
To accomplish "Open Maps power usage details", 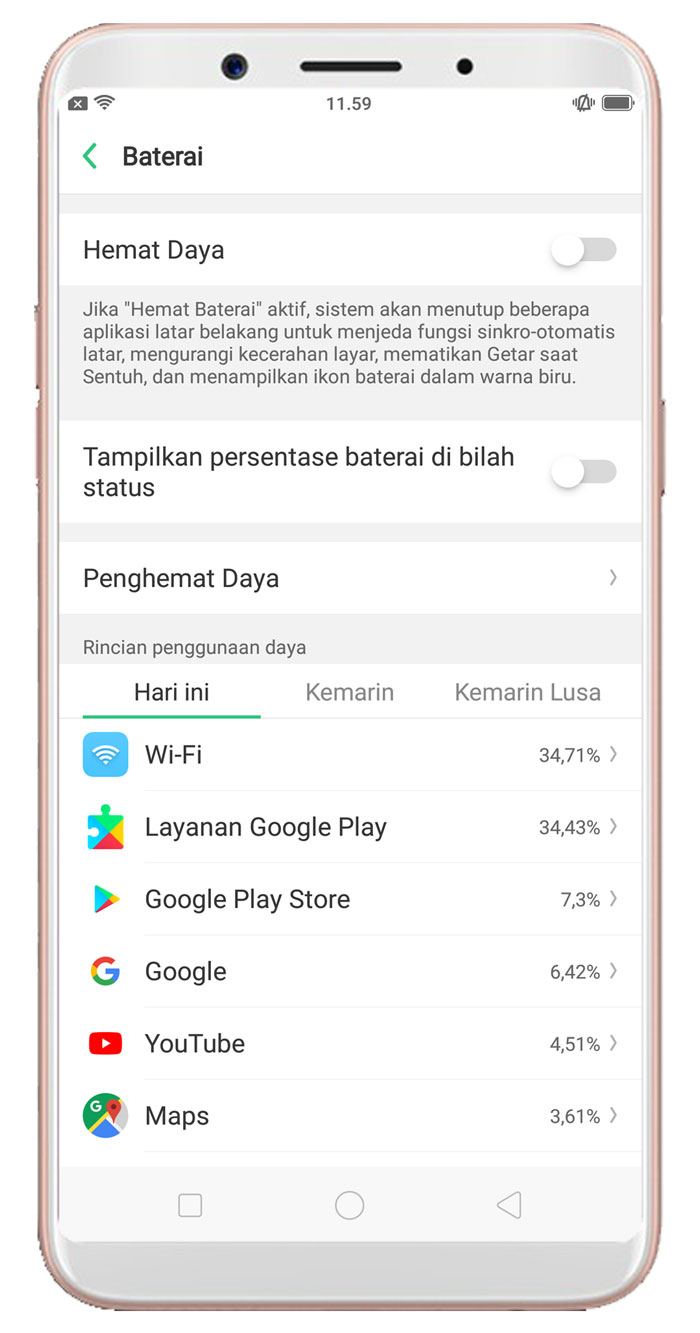I will [x=349, y=1115].
